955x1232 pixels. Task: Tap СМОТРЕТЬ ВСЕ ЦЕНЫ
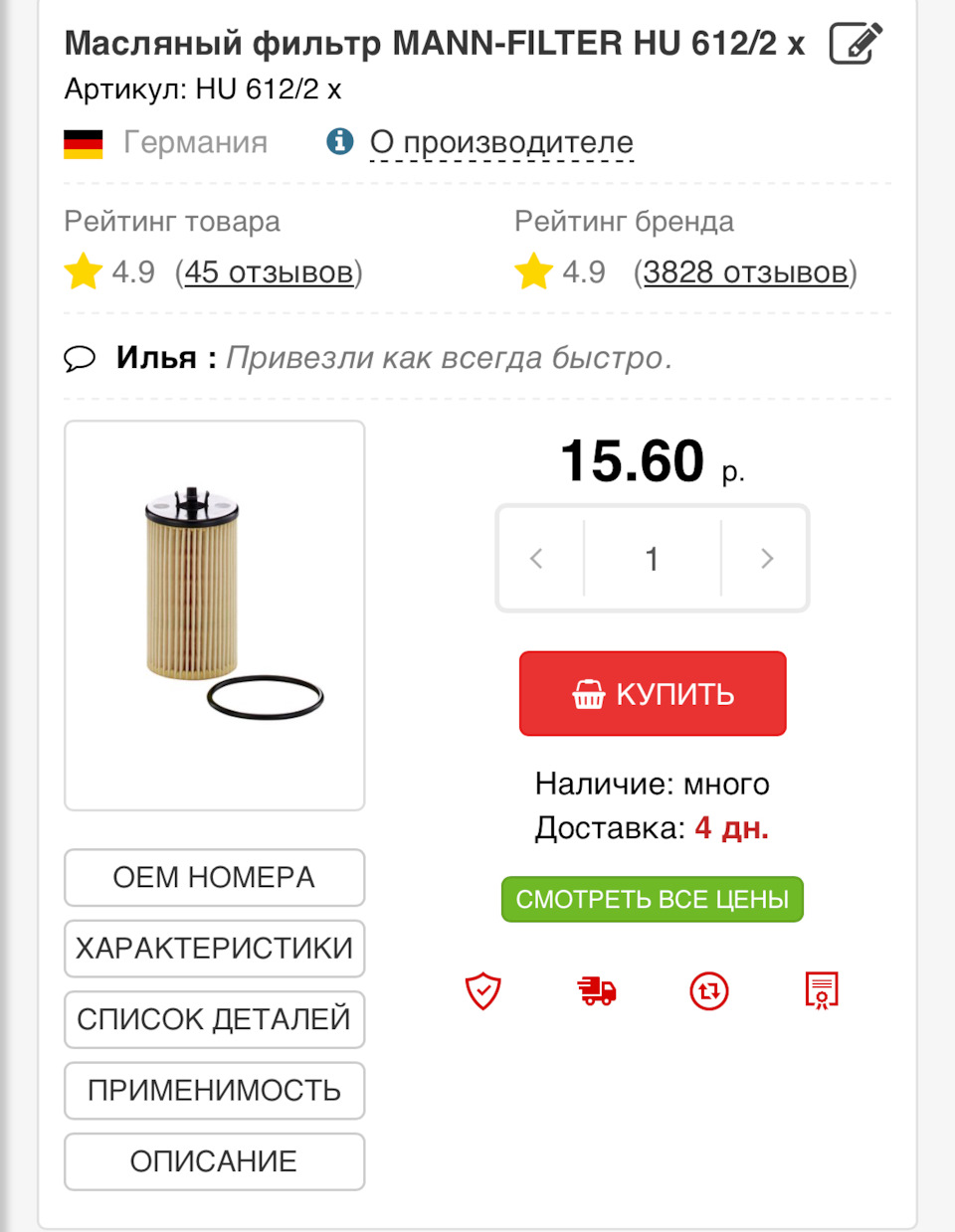tap(652, 899)
